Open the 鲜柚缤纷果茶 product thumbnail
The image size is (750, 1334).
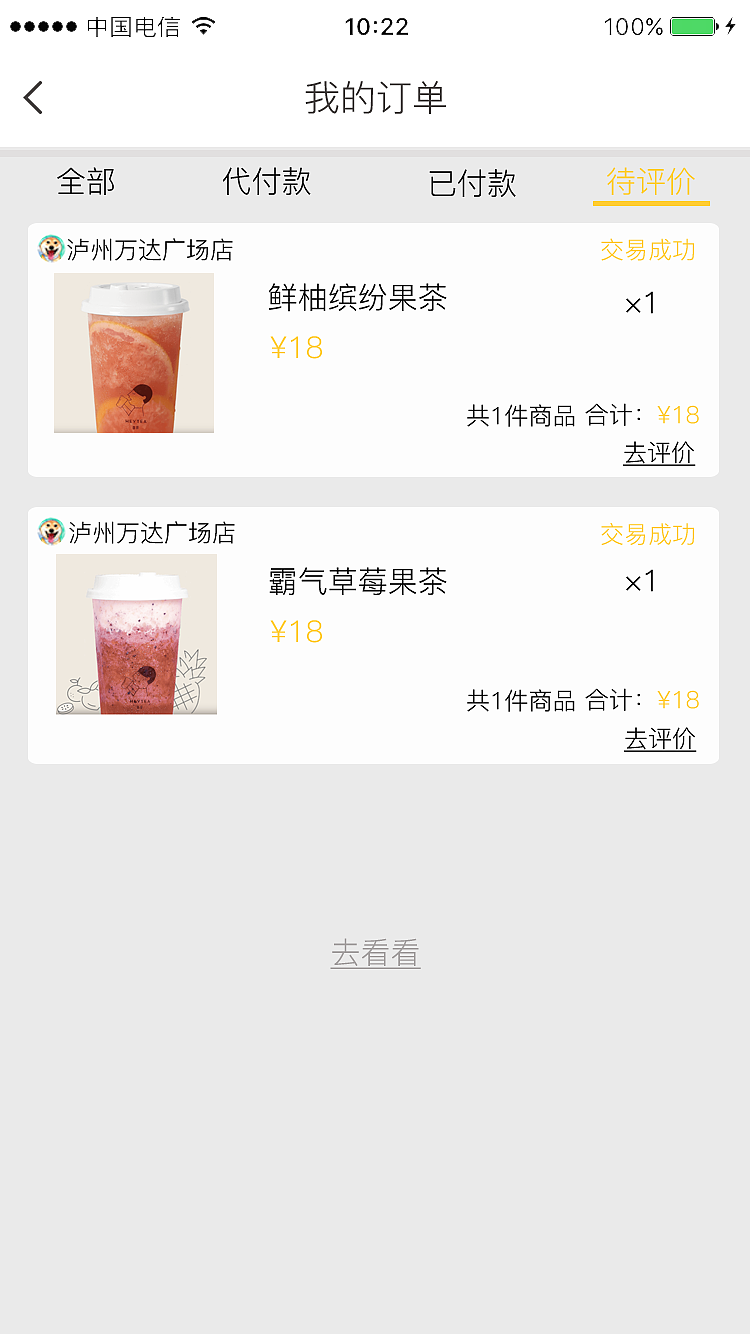pyautogui.click(x=134, y=352)
